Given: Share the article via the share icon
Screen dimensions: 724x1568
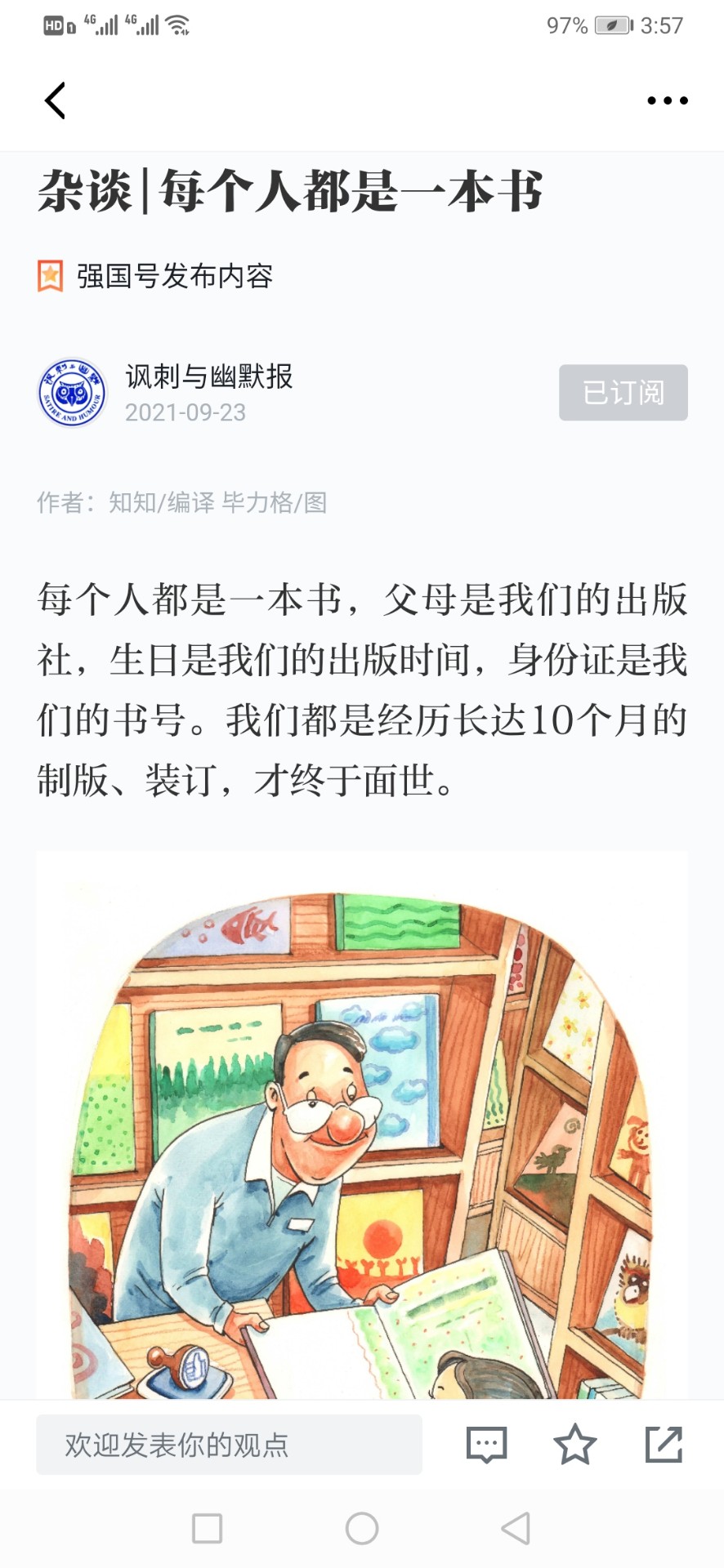Looking at the screenshot, I should tap(664, 1444).
